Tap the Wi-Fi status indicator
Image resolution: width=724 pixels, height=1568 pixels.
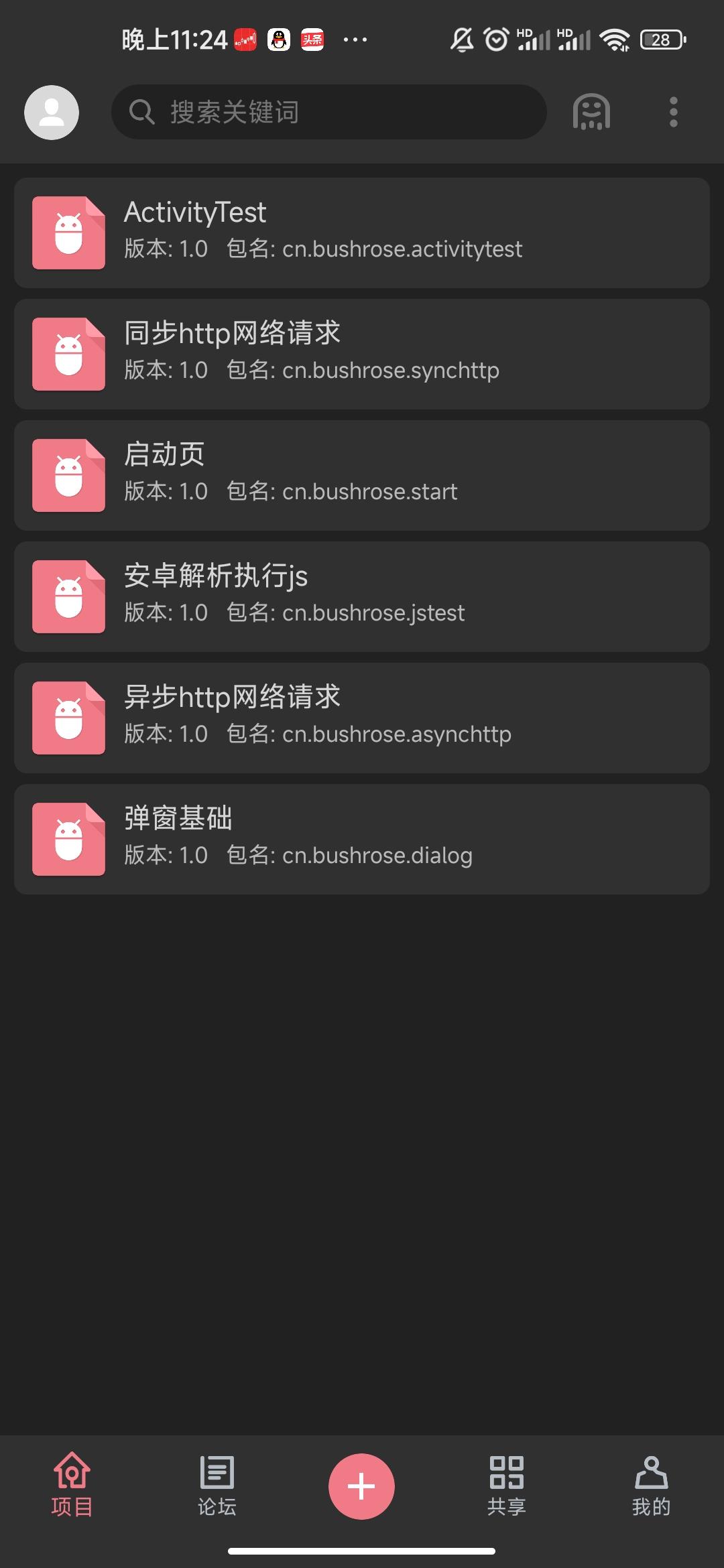[x=615, y=40]
